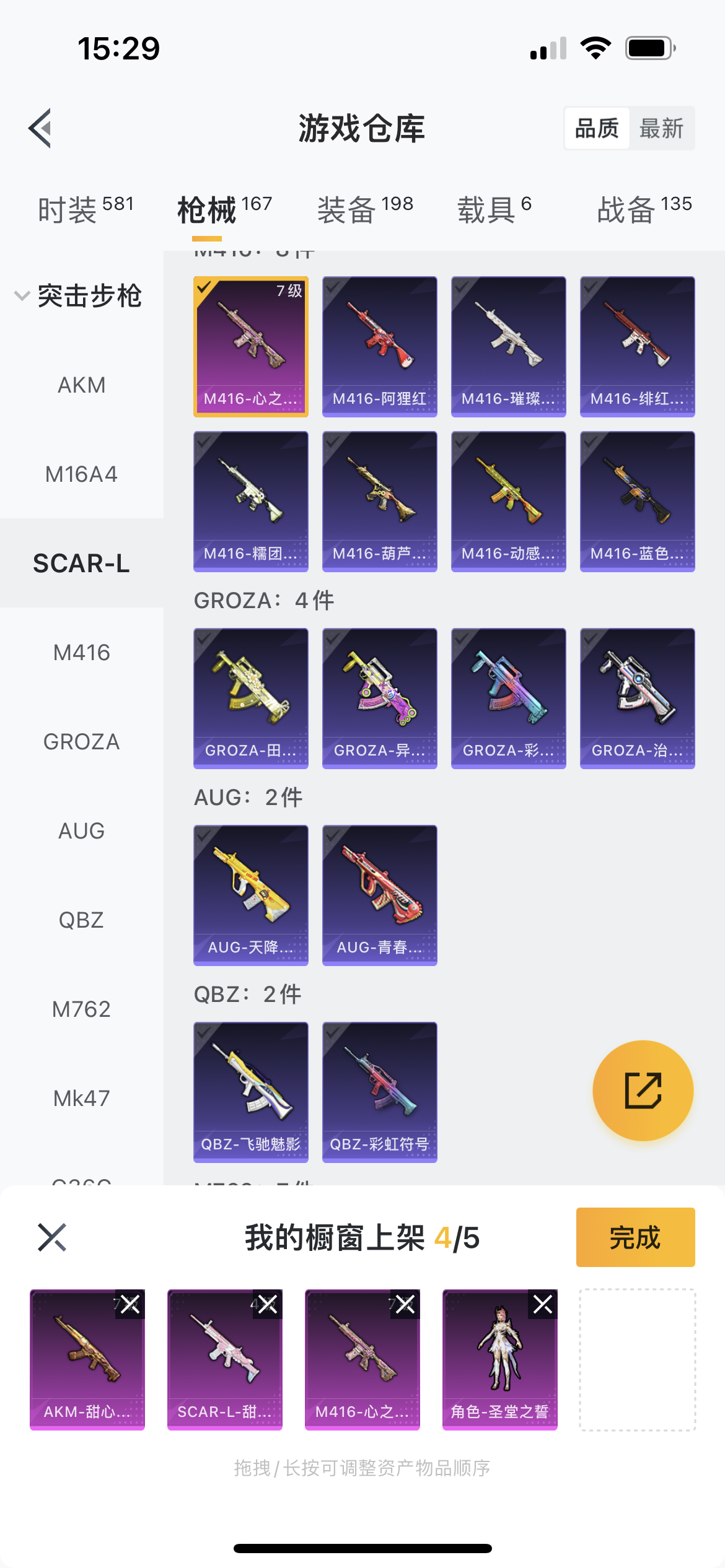
Task: Pick the GROZA-田 skin tile
Action: pyautogui.click(x=251, y=699)
